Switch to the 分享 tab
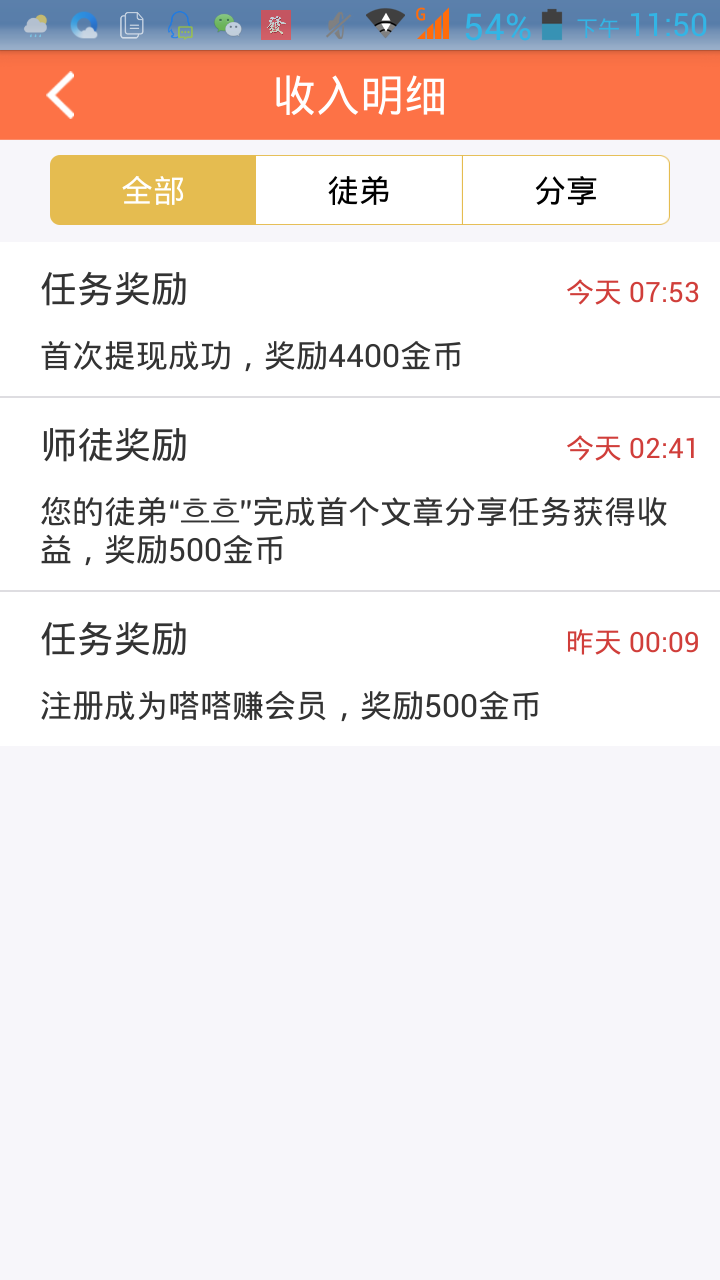Image resolution: width=720 pixels, height=1280 pixels. coord(566,190)
